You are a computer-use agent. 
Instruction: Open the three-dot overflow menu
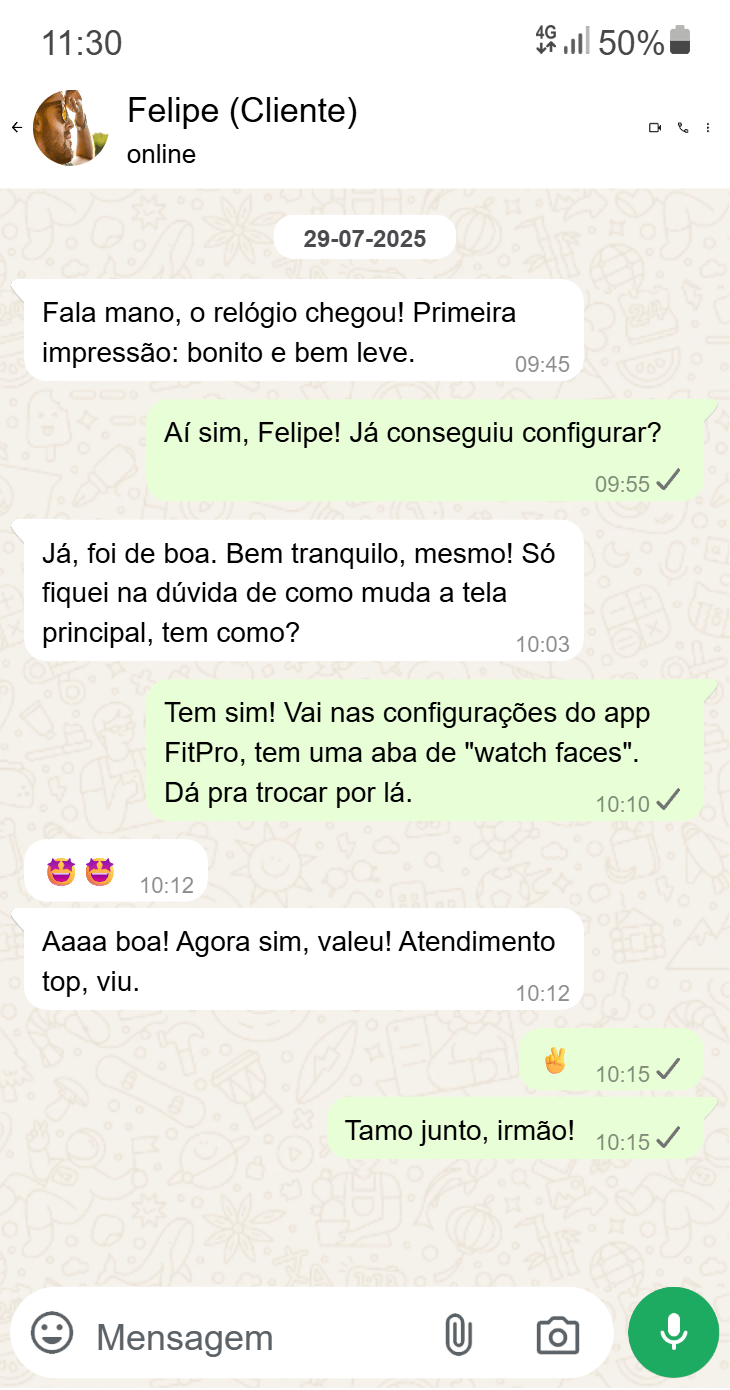(x=712, y=127)
